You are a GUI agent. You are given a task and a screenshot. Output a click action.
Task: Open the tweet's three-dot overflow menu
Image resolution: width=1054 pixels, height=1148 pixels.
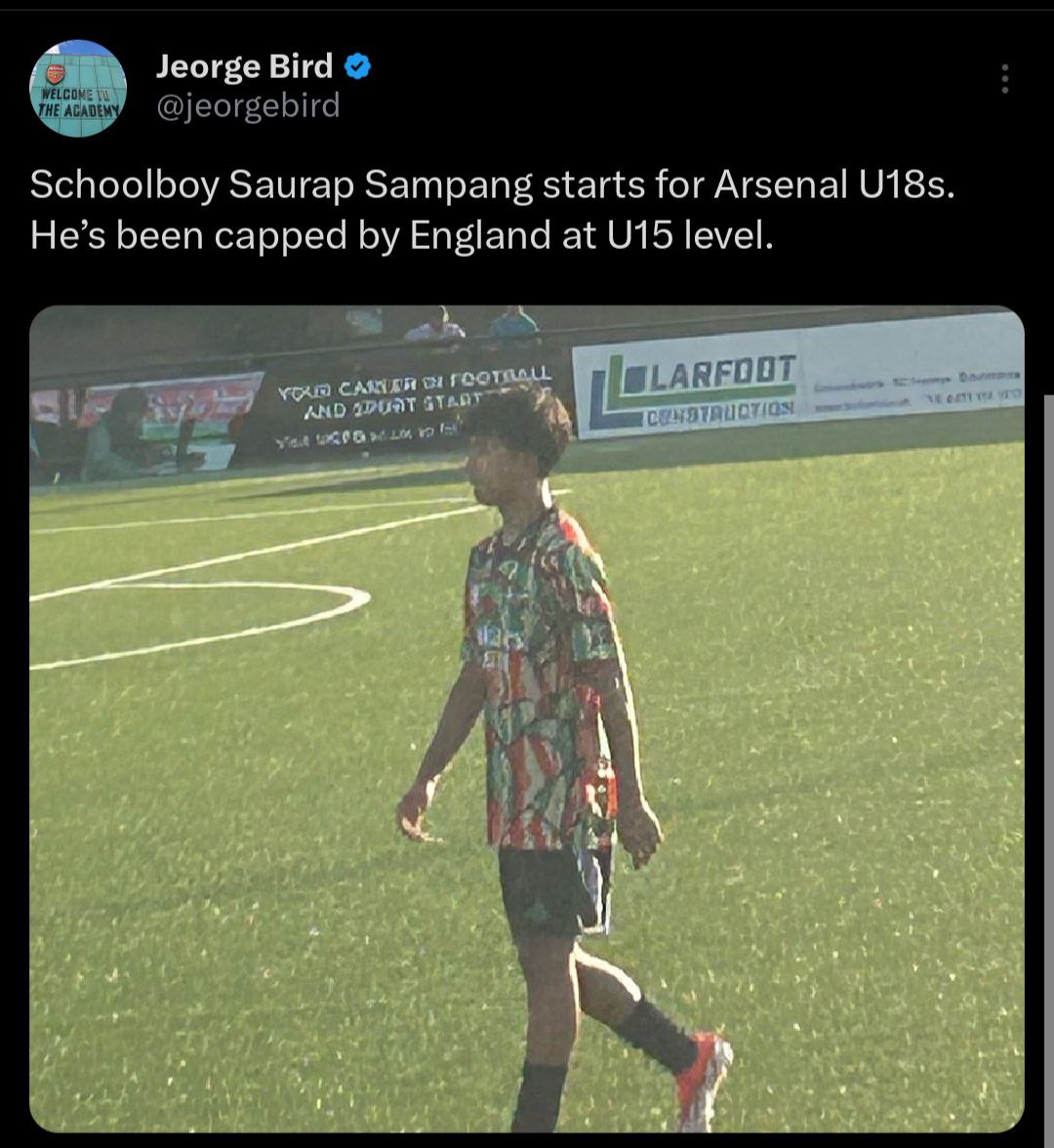(x=1004, y=79)
